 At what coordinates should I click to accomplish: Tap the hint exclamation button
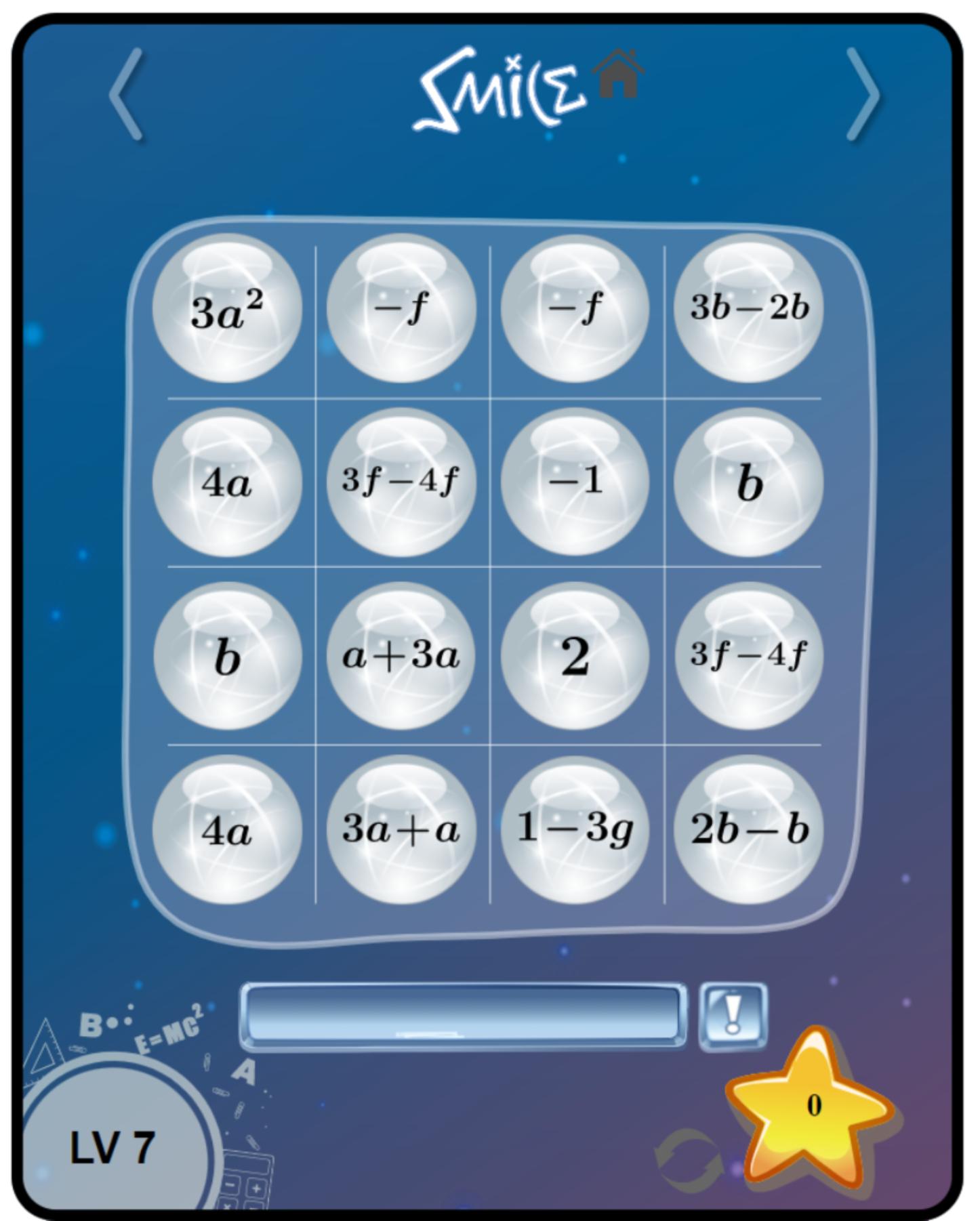pyautogui.click(x=733, y=1016)
